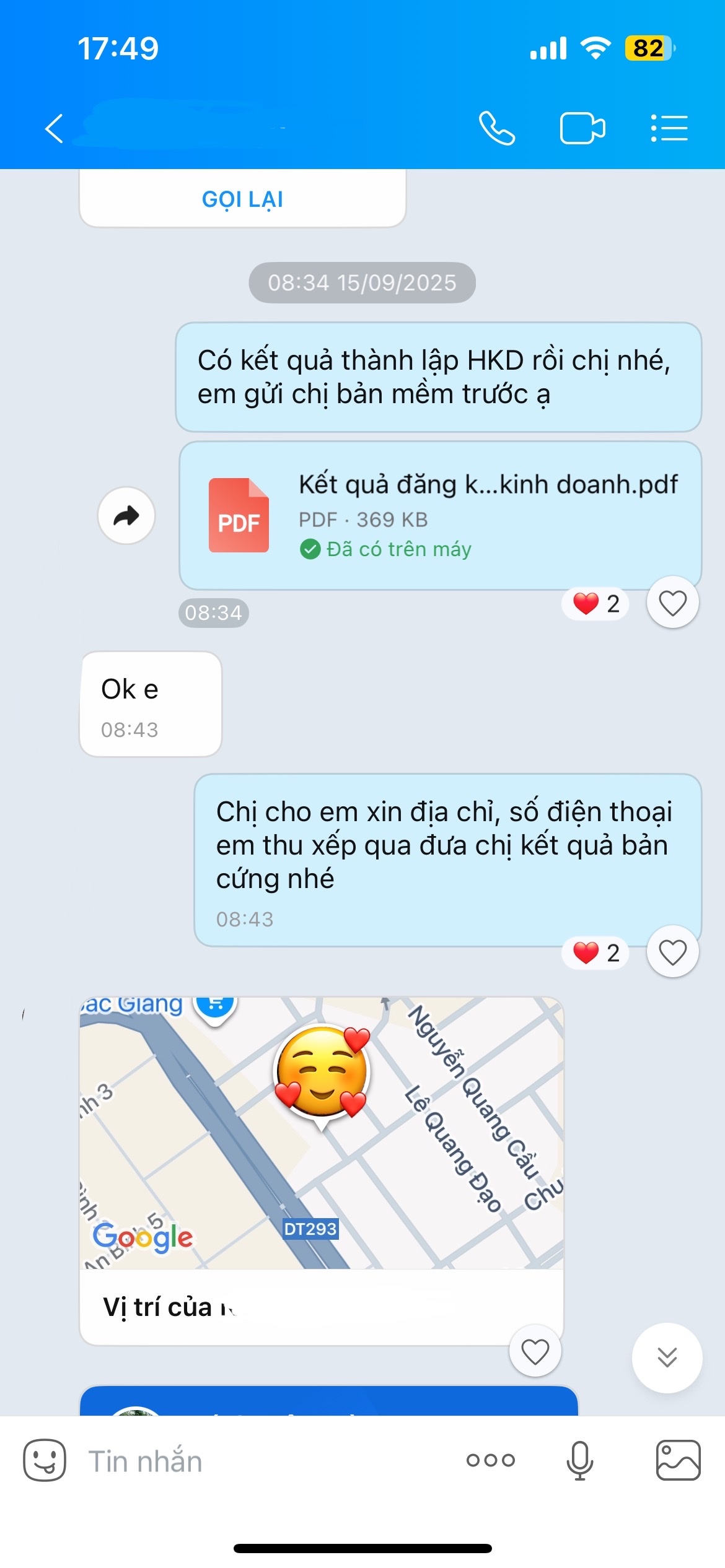Go back with the left arrow
The height and width of the screenshot is (1568, 725).
pos(54,127)
